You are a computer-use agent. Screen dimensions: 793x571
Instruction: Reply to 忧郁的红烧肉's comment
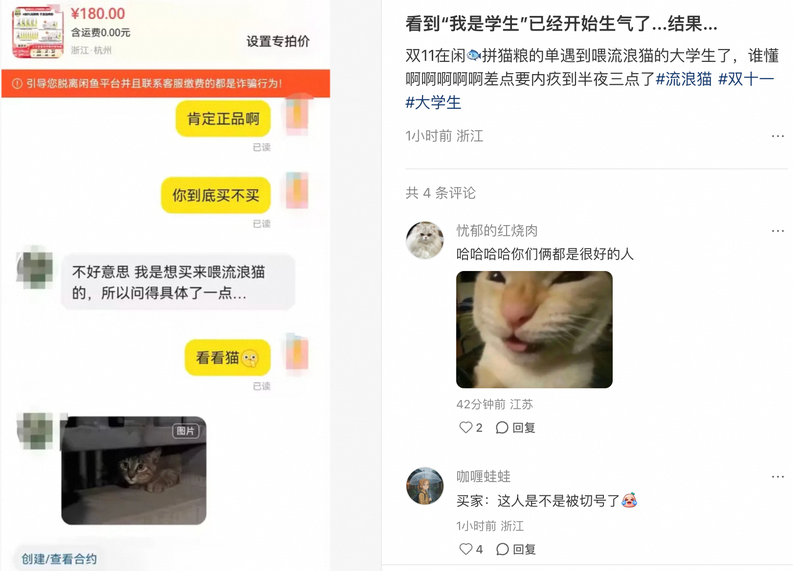(x=516, y=427)
